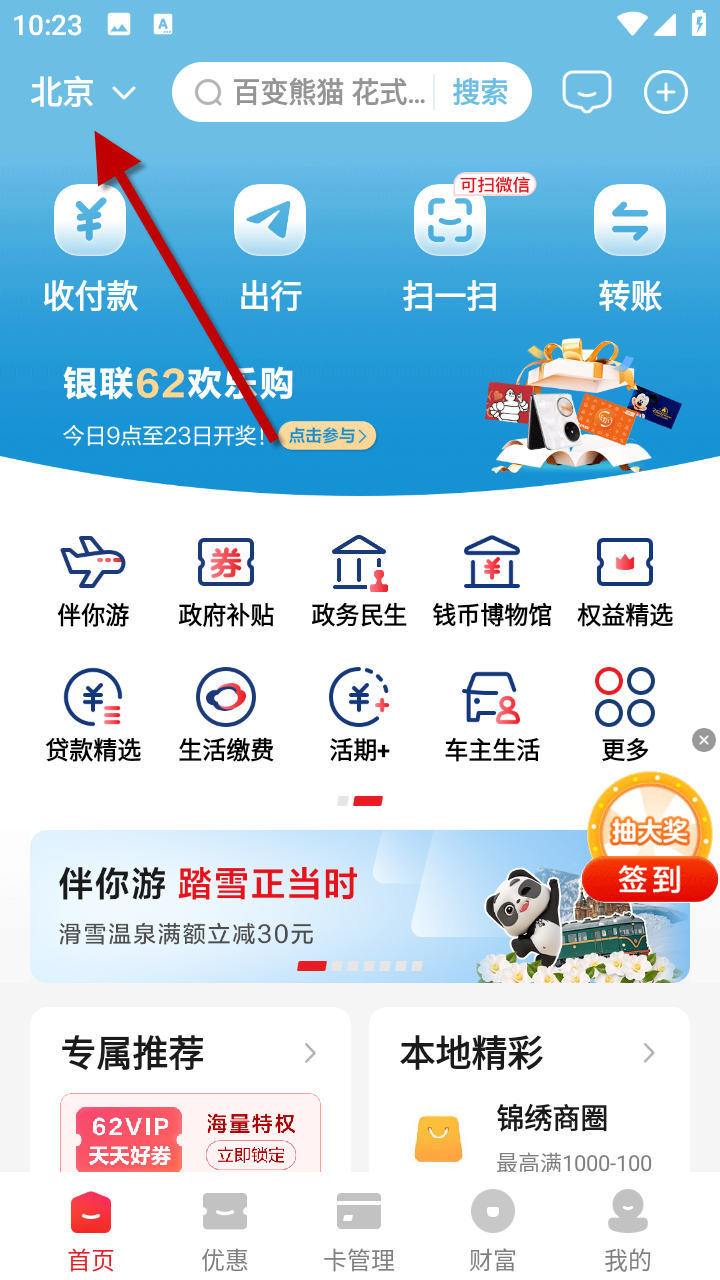This screenshot has height=1280, width=720.
Task: Dismiss the floating 抽大奖 widget
Action: 704,740
